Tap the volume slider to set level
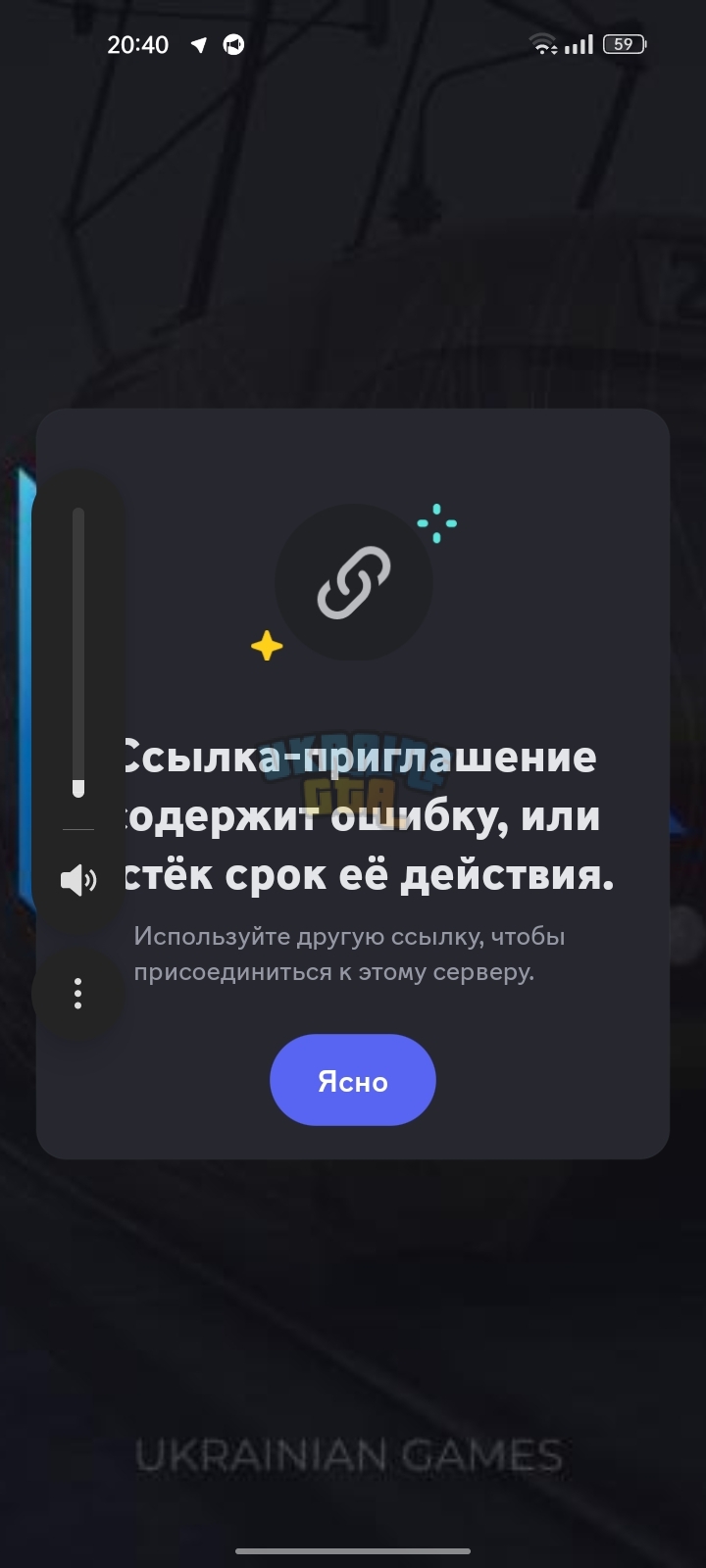706x1568 pixels. 78,653
